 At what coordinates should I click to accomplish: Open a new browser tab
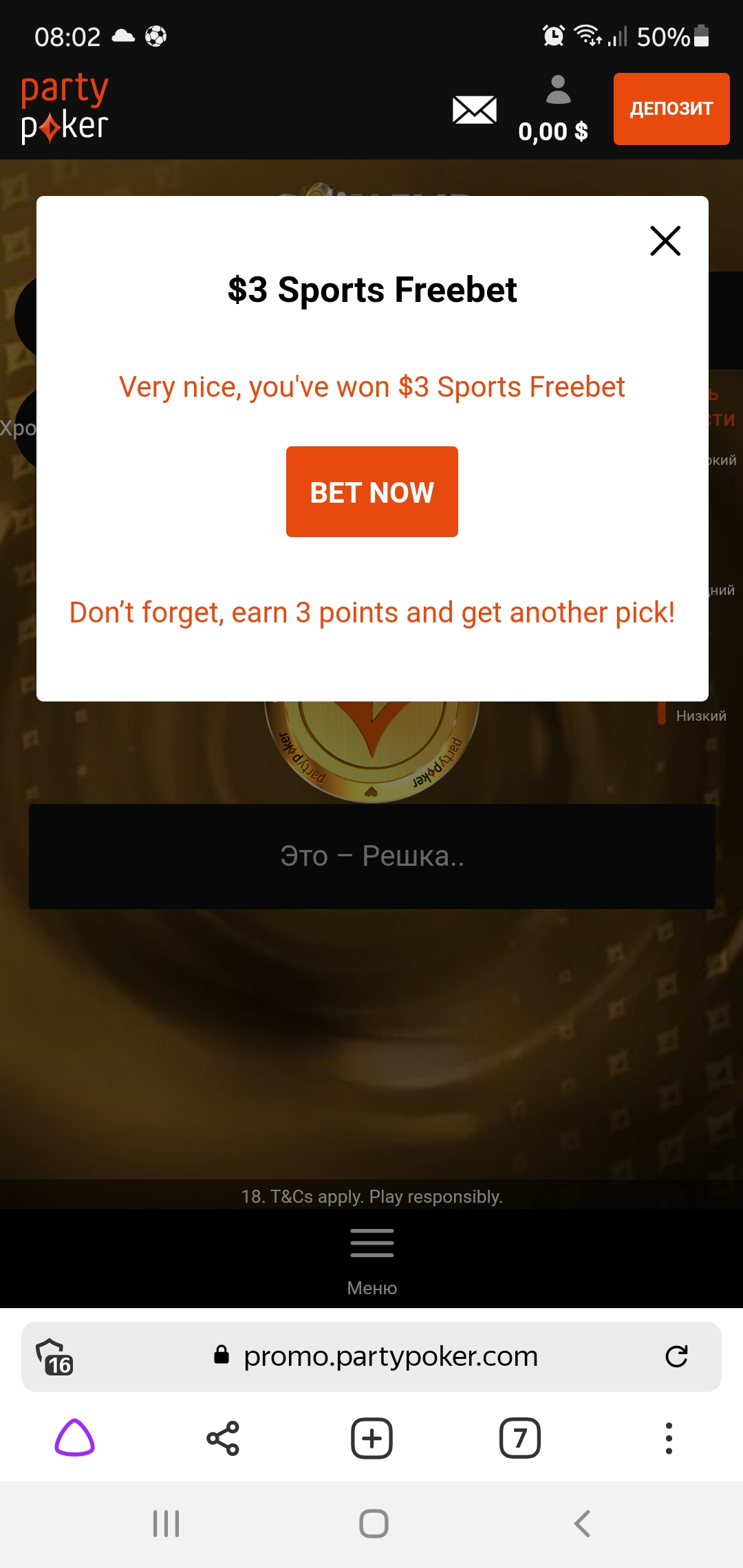coord(371,1438)
